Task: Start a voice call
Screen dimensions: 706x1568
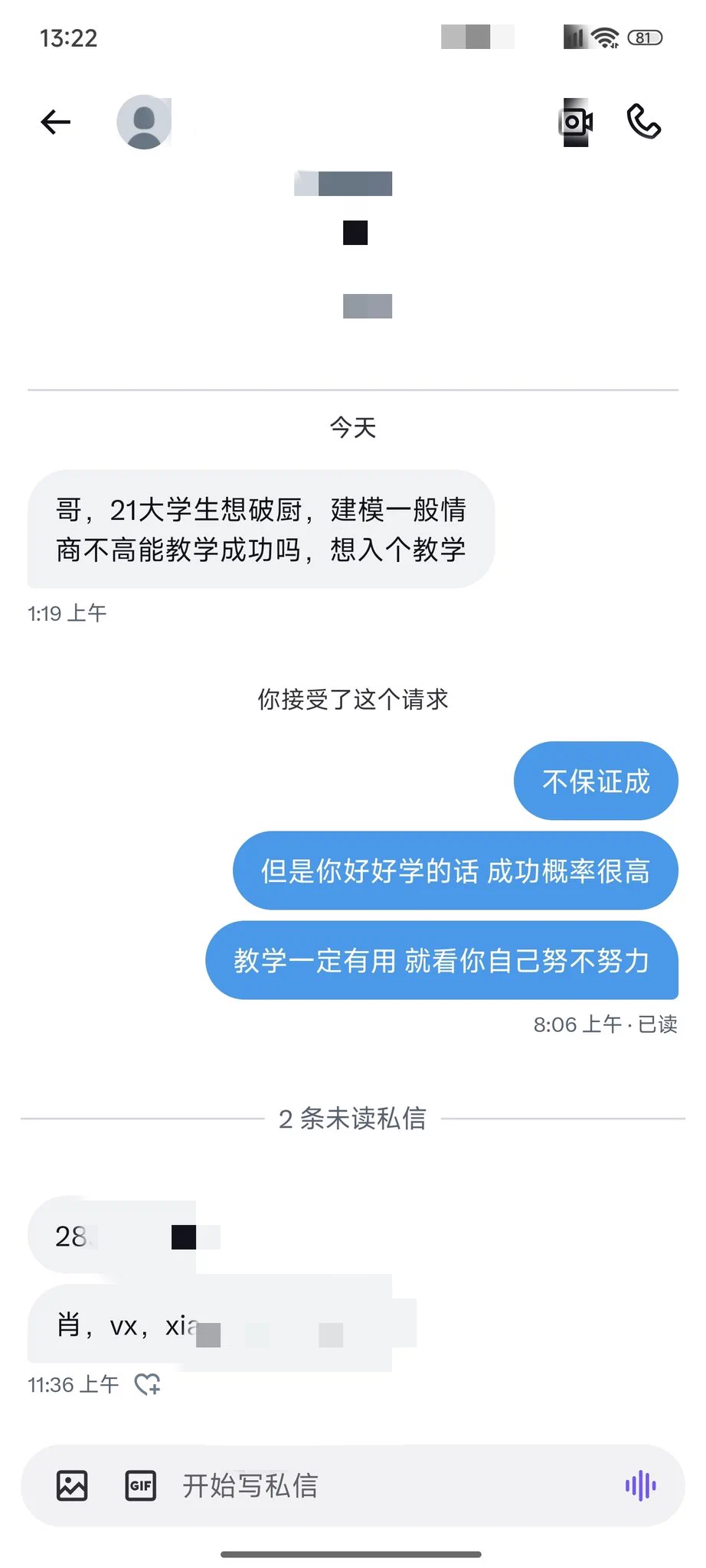Action: 644,122
